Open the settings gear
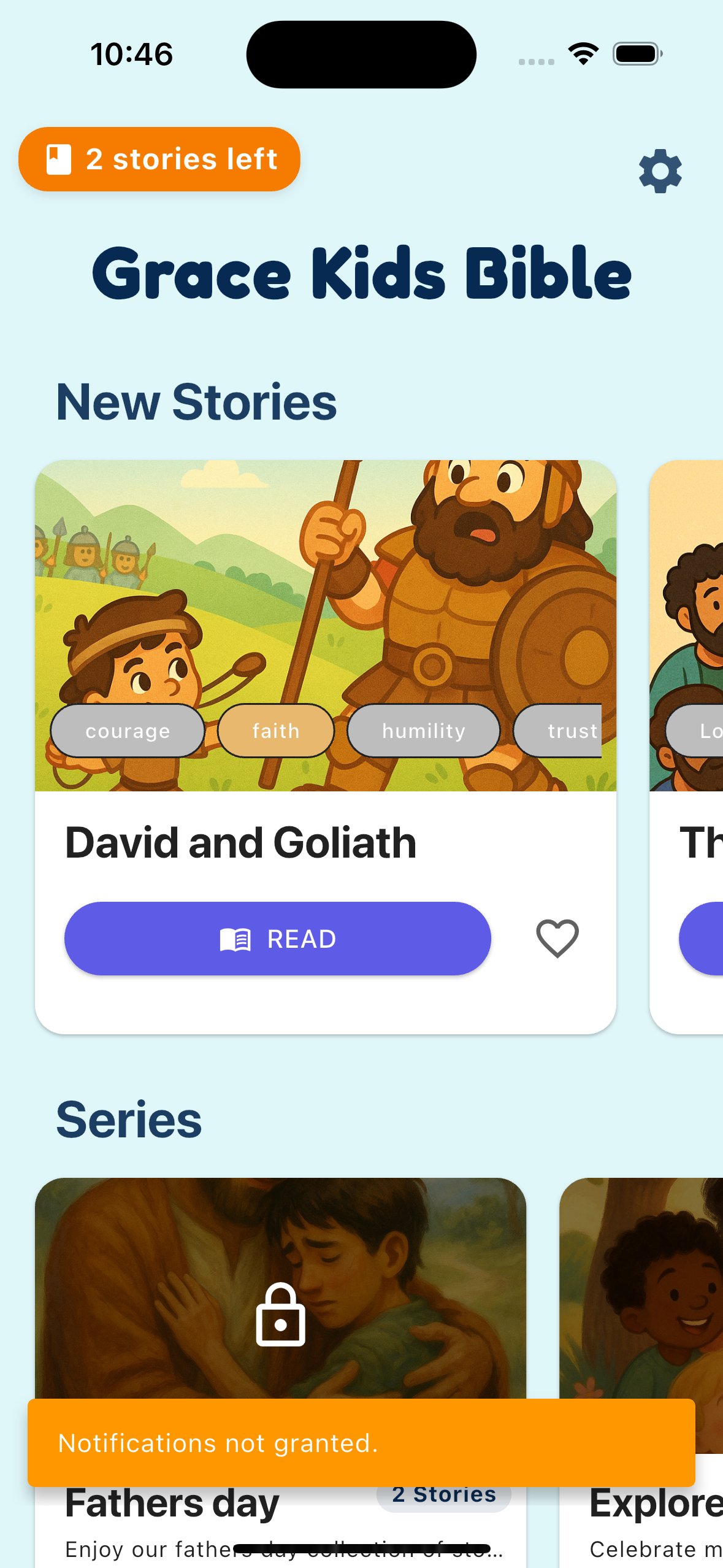 (x=660, y=171)
